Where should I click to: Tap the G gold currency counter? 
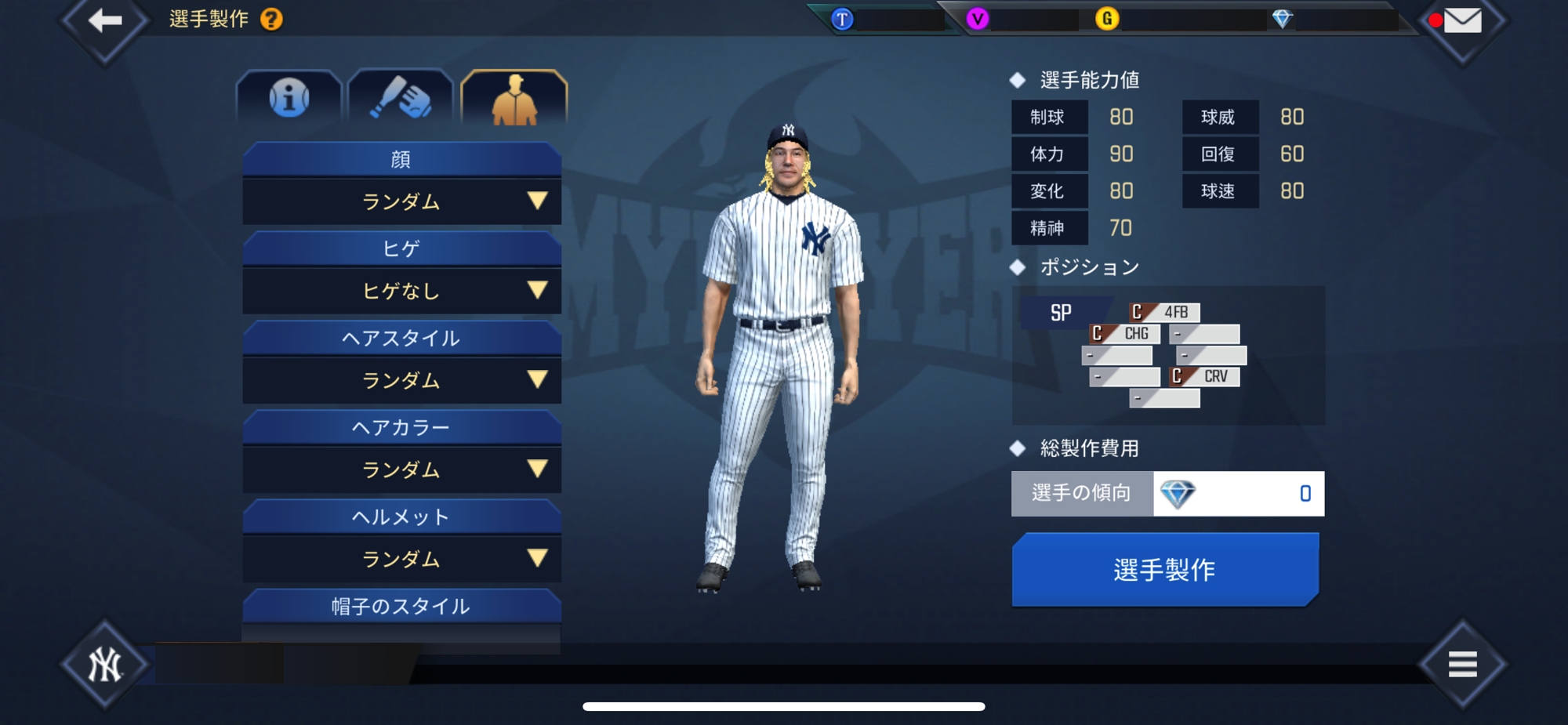(x=1176, y=20)
